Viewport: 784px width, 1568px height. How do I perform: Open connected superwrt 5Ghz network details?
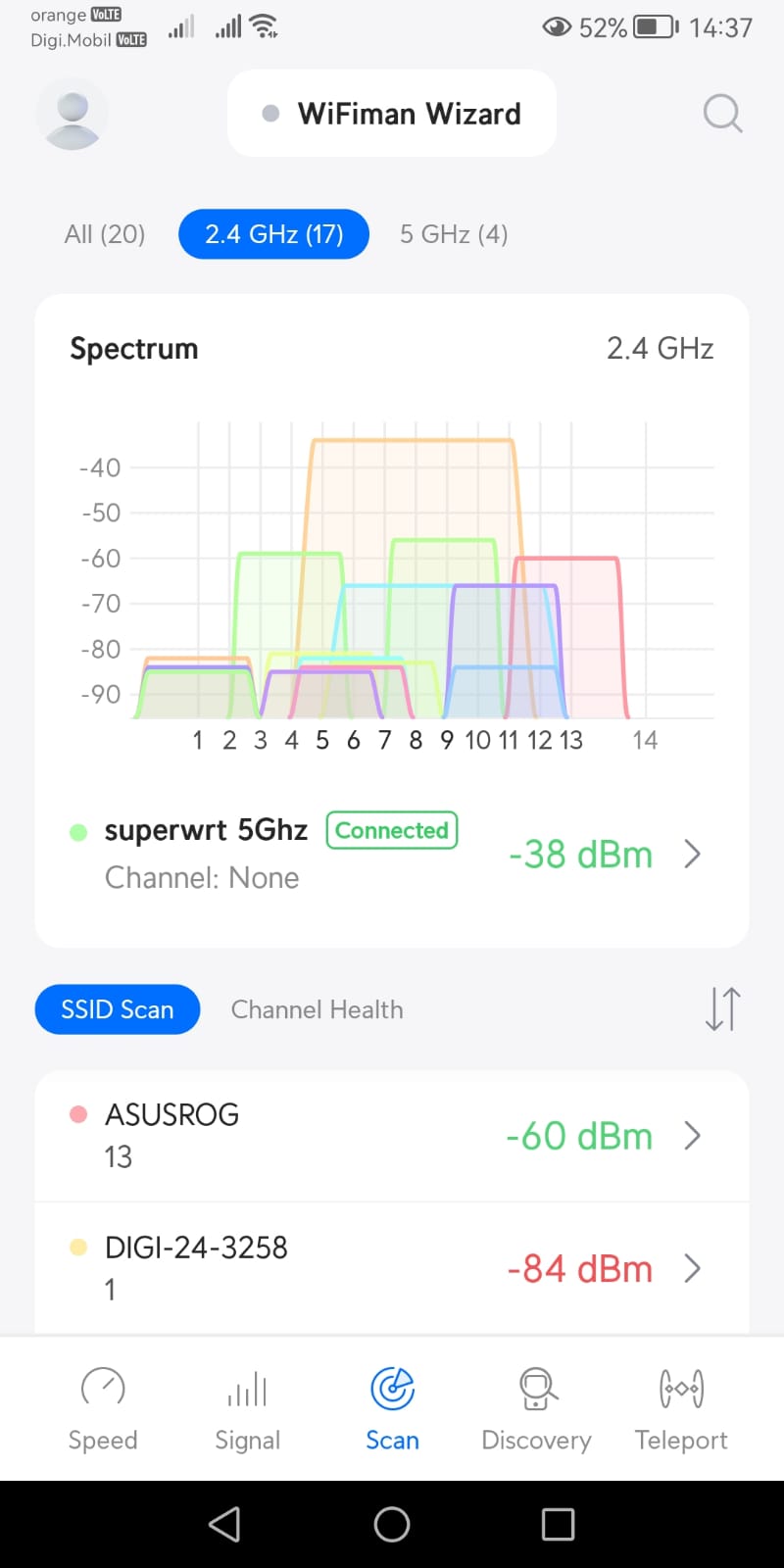tap(392, 854)
